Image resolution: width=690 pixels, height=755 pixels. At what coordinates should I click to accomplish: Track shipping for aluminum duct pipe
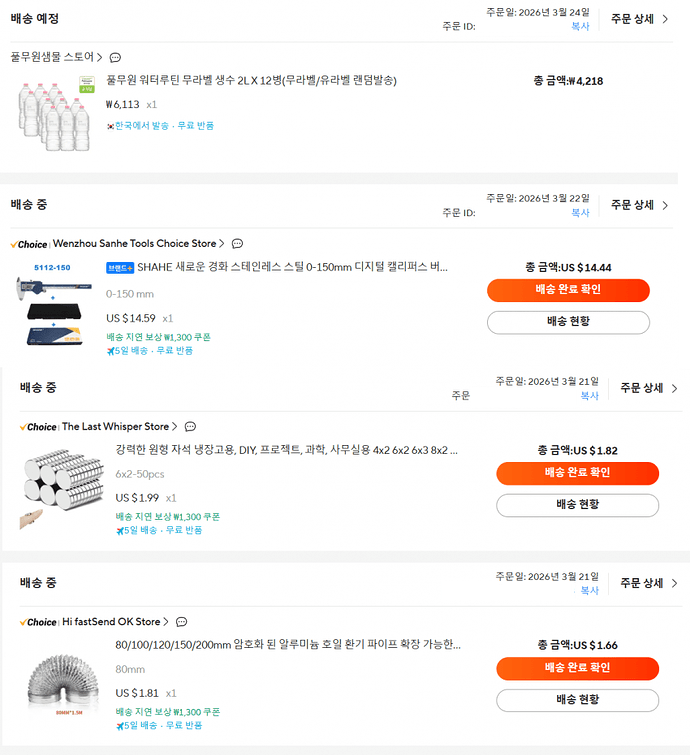577,700
